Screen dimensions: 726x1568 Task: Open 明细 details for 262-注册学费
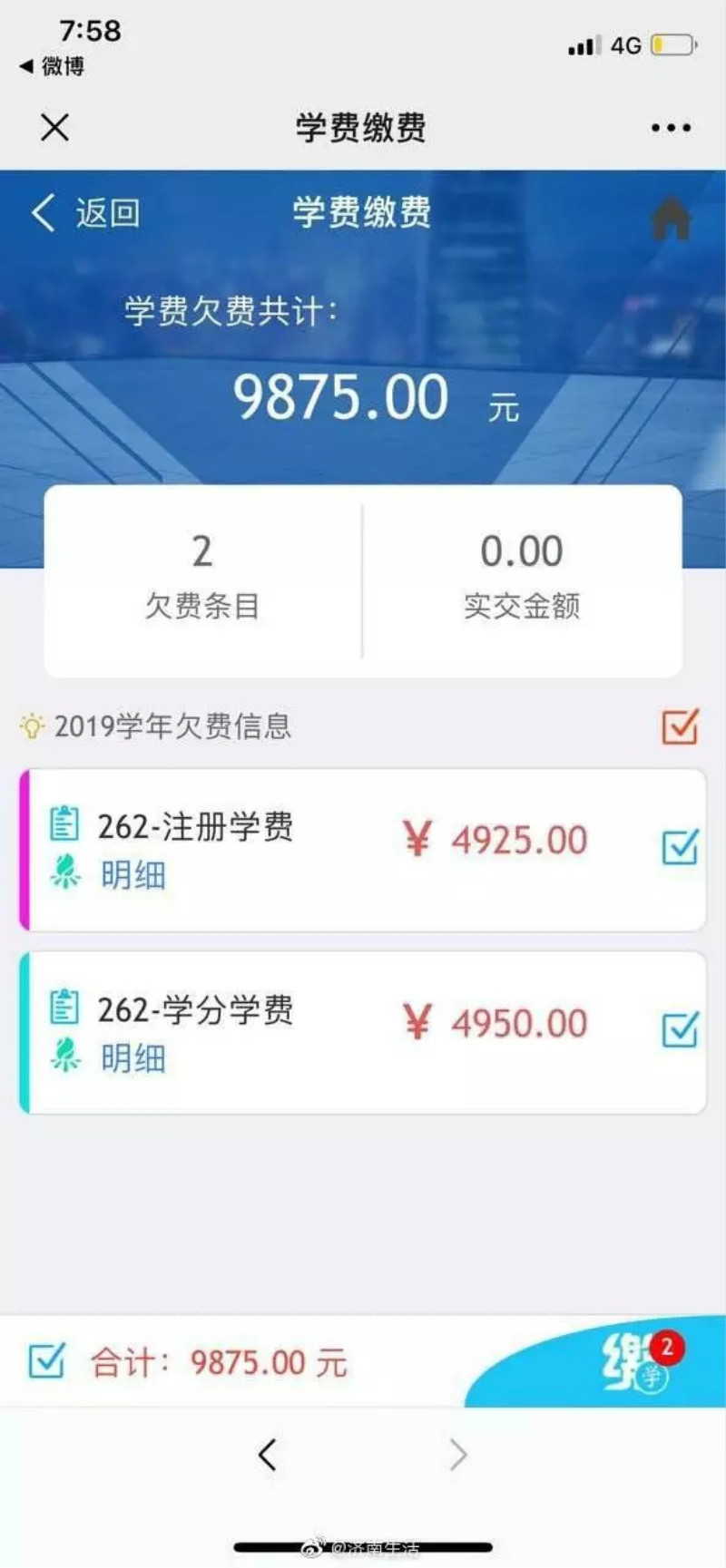132,877
